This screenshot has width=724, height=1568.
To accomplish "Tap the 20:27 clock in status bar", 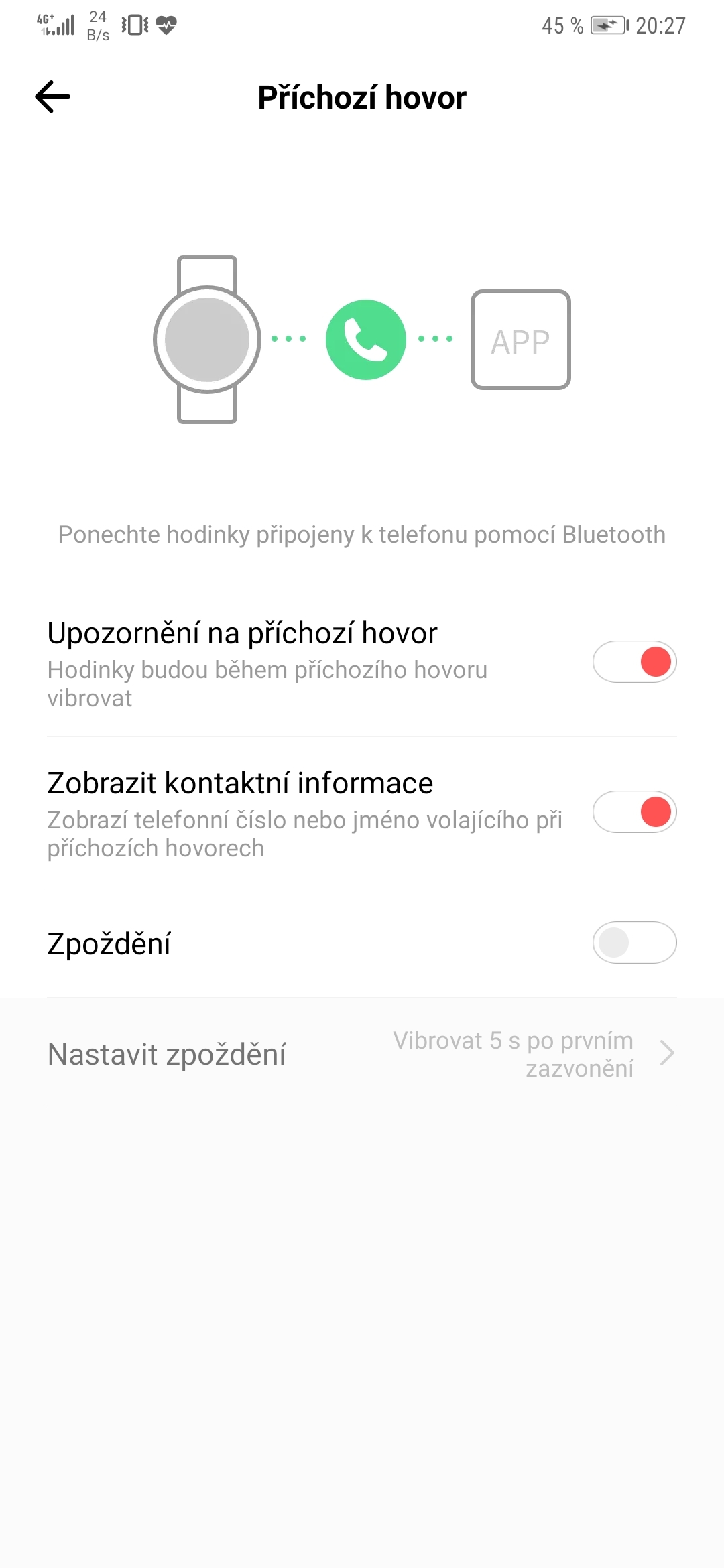I will click(660, 25).
